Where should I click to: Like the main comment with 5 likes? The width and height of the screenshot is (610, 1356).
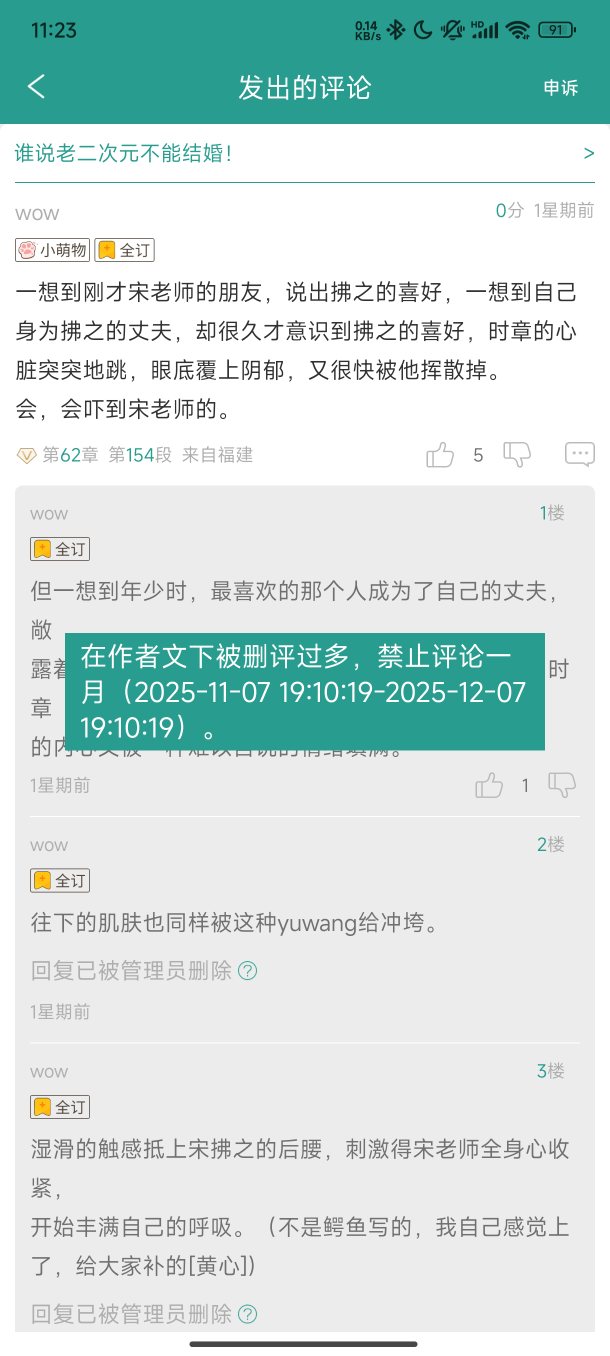tap(441, 455)
